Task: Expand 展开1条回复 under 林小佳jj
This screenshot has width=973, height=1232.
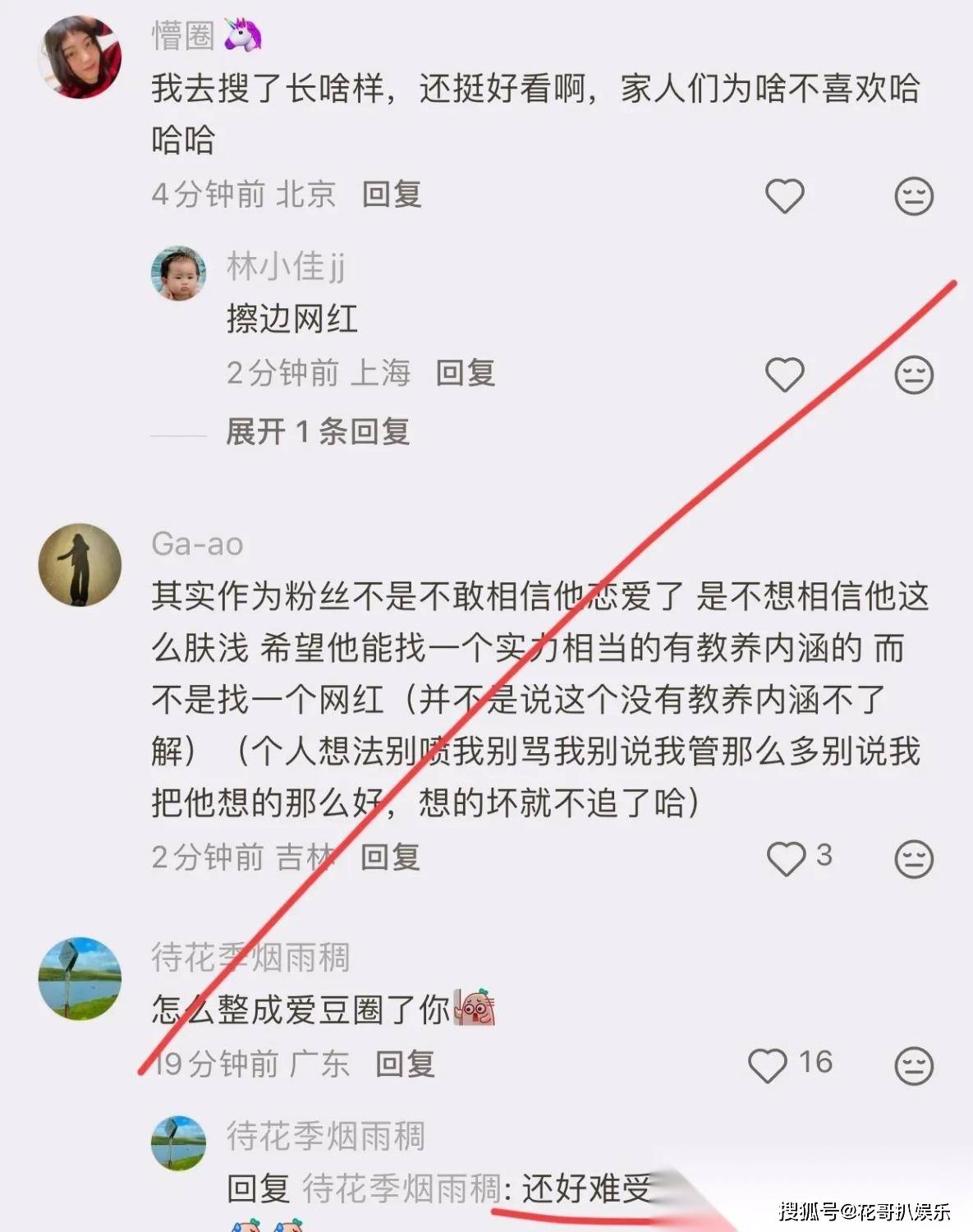Action: pos(318,431)
